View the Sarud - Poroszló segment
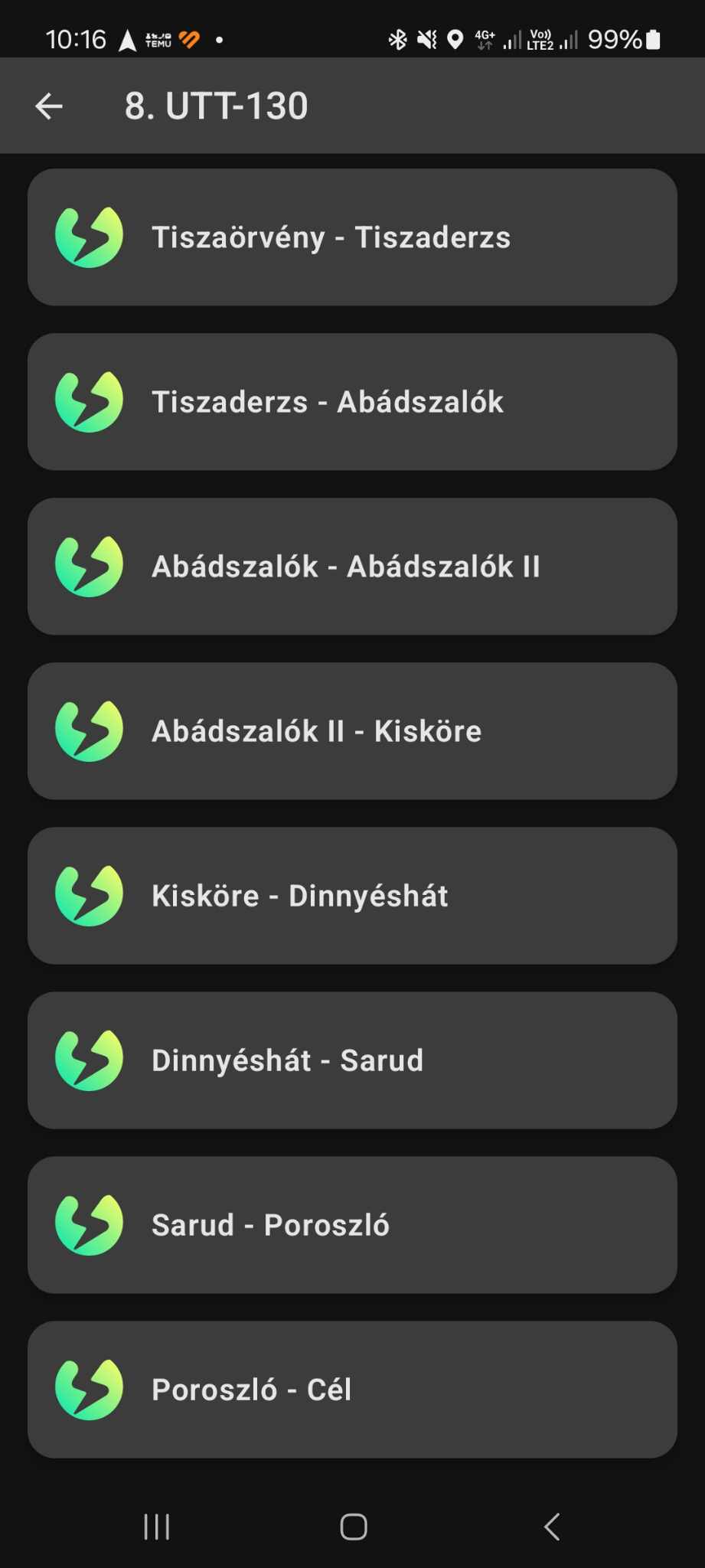 352,1225
